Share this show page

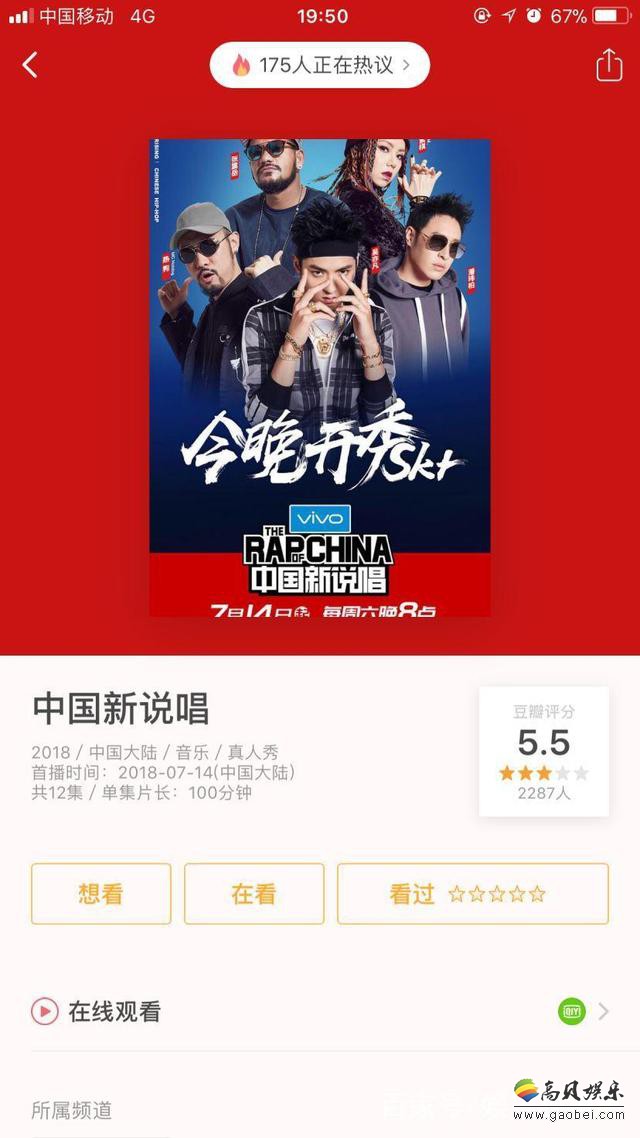[x=608, y=66]
